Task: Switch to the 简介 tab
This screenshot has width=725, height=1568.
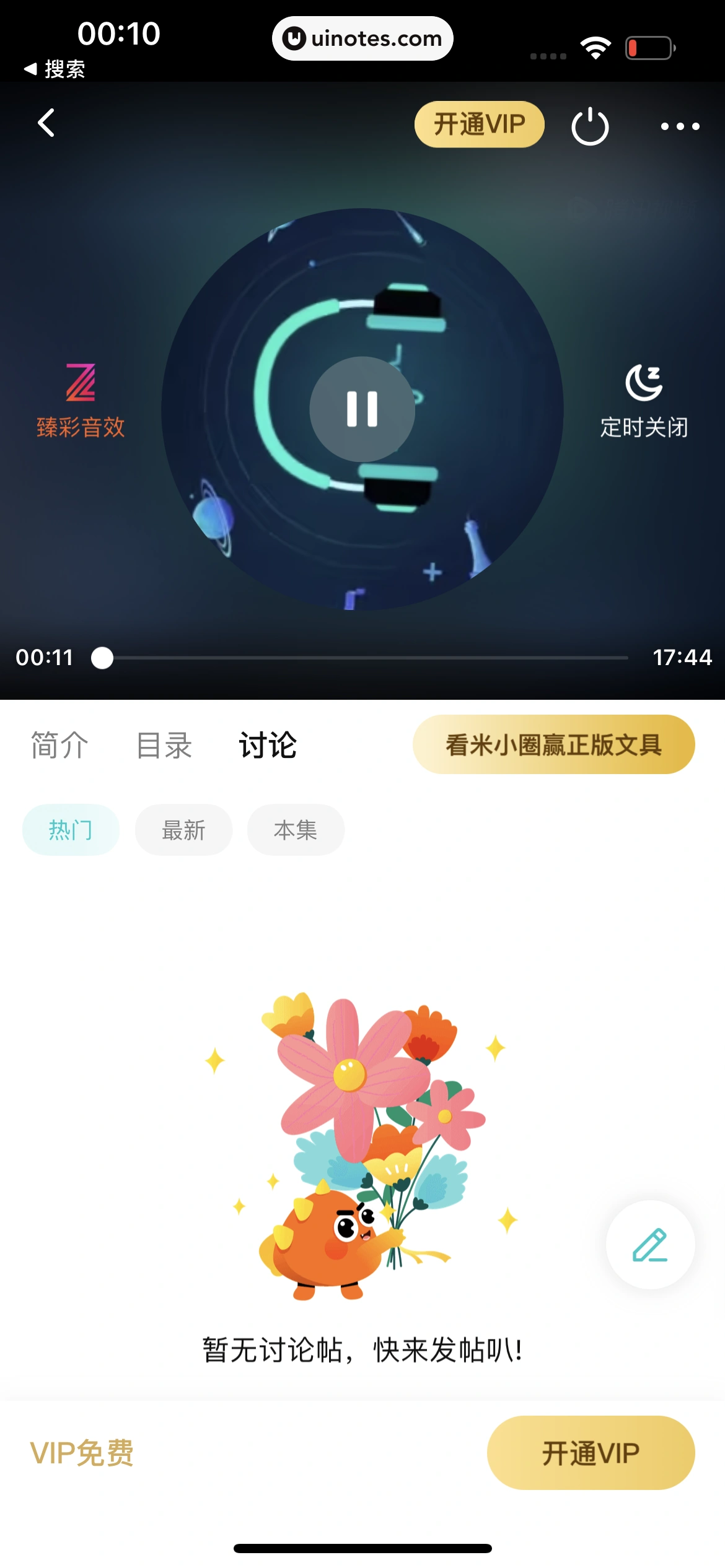Action: point(59,745)
